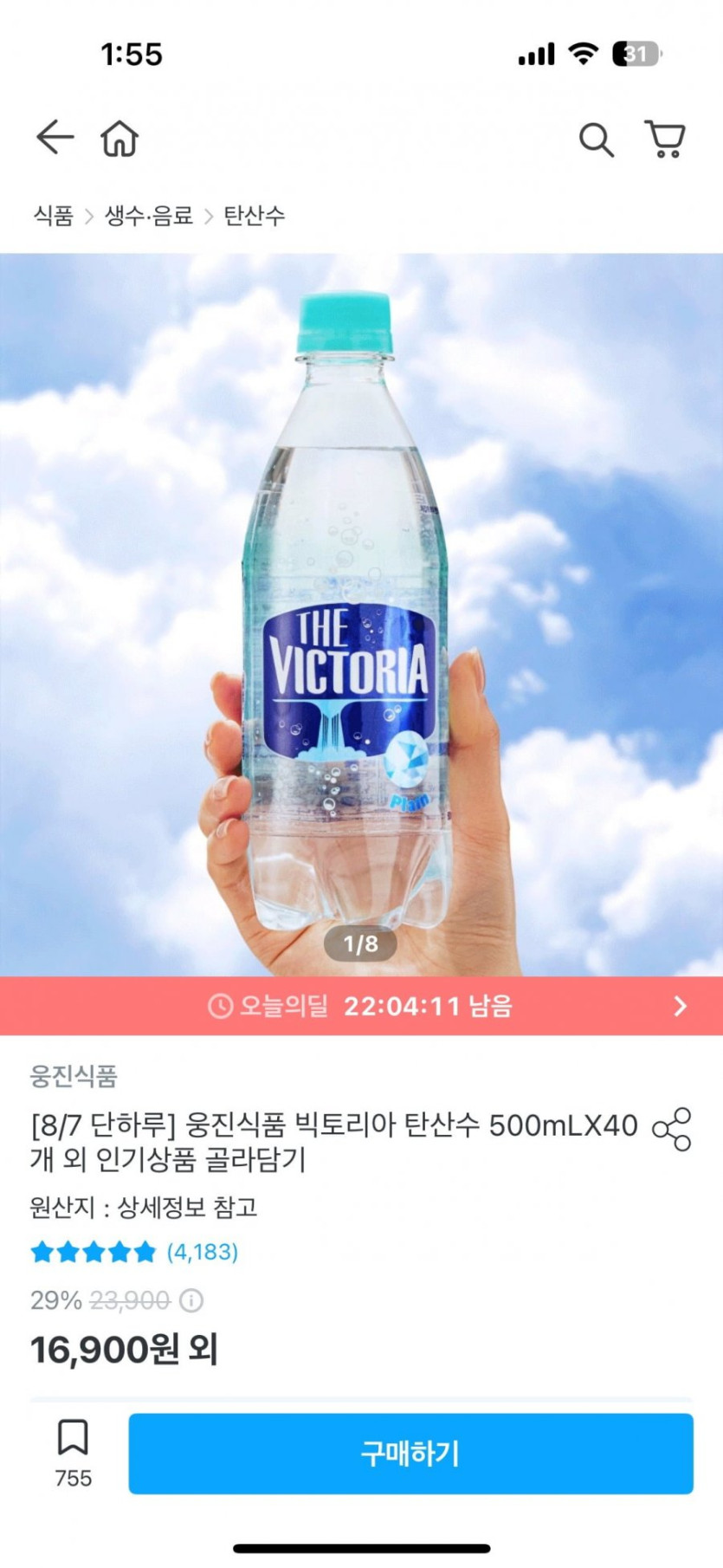Open the 식품 category breadcrumb
This screenshot has width=723, height=1568.
coord(53,216)
